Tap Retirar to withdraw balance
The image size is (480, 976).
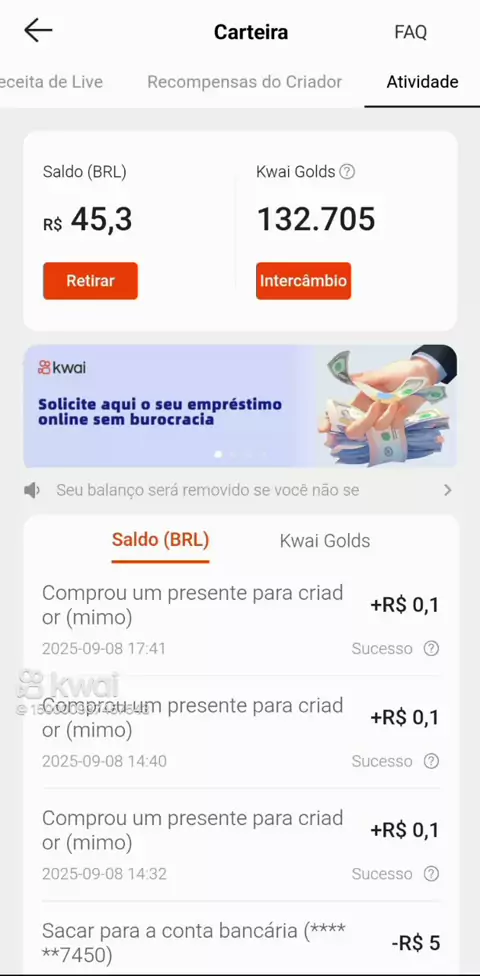[90, 281]
